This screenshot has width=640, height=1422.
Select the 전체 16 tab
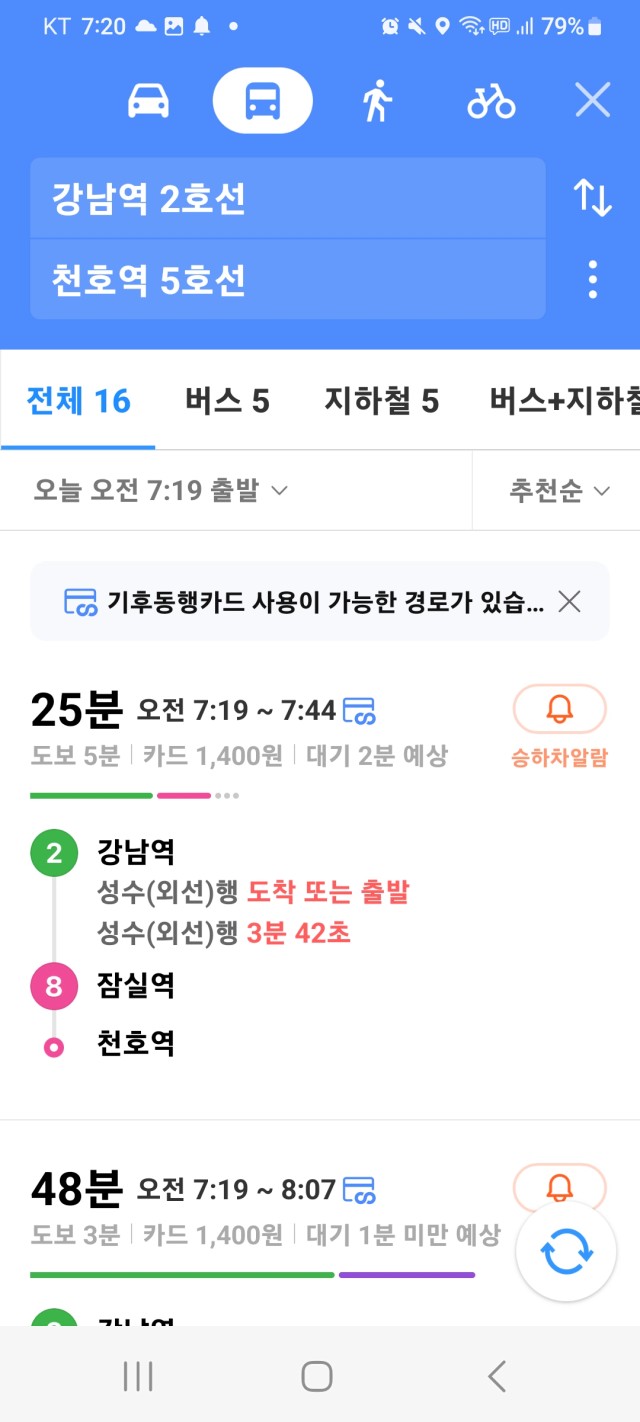pos(78,401)
